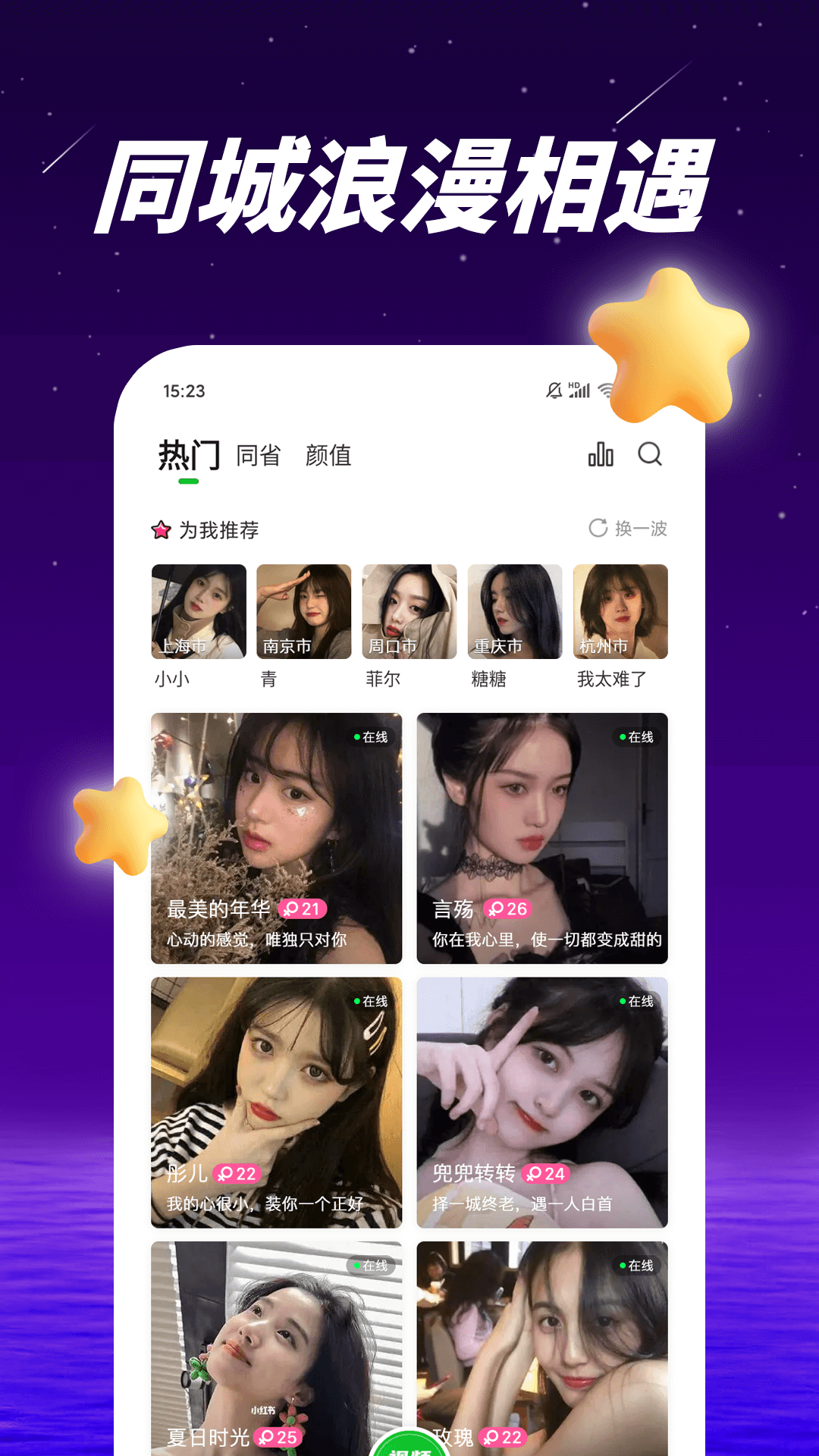Open 我太难了's avatar from 杭州市
819x1456 pixels.
coord(620,612)
